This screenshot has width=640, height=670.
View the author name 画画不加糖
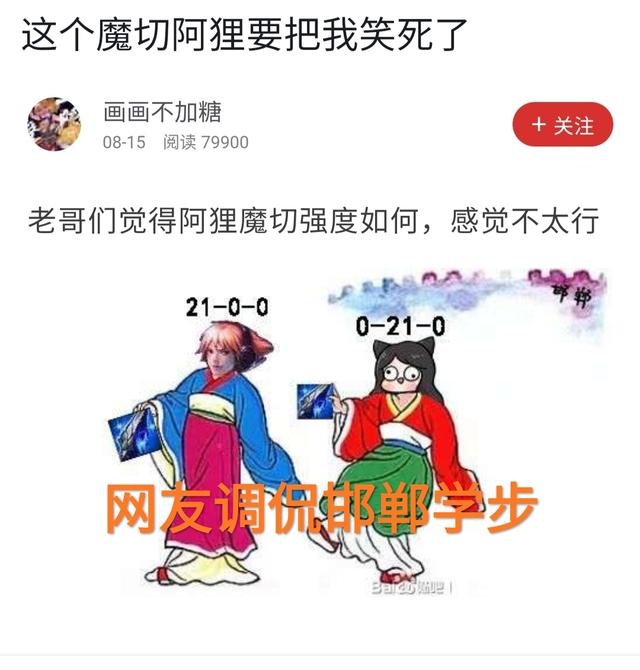tap(162, 111)
